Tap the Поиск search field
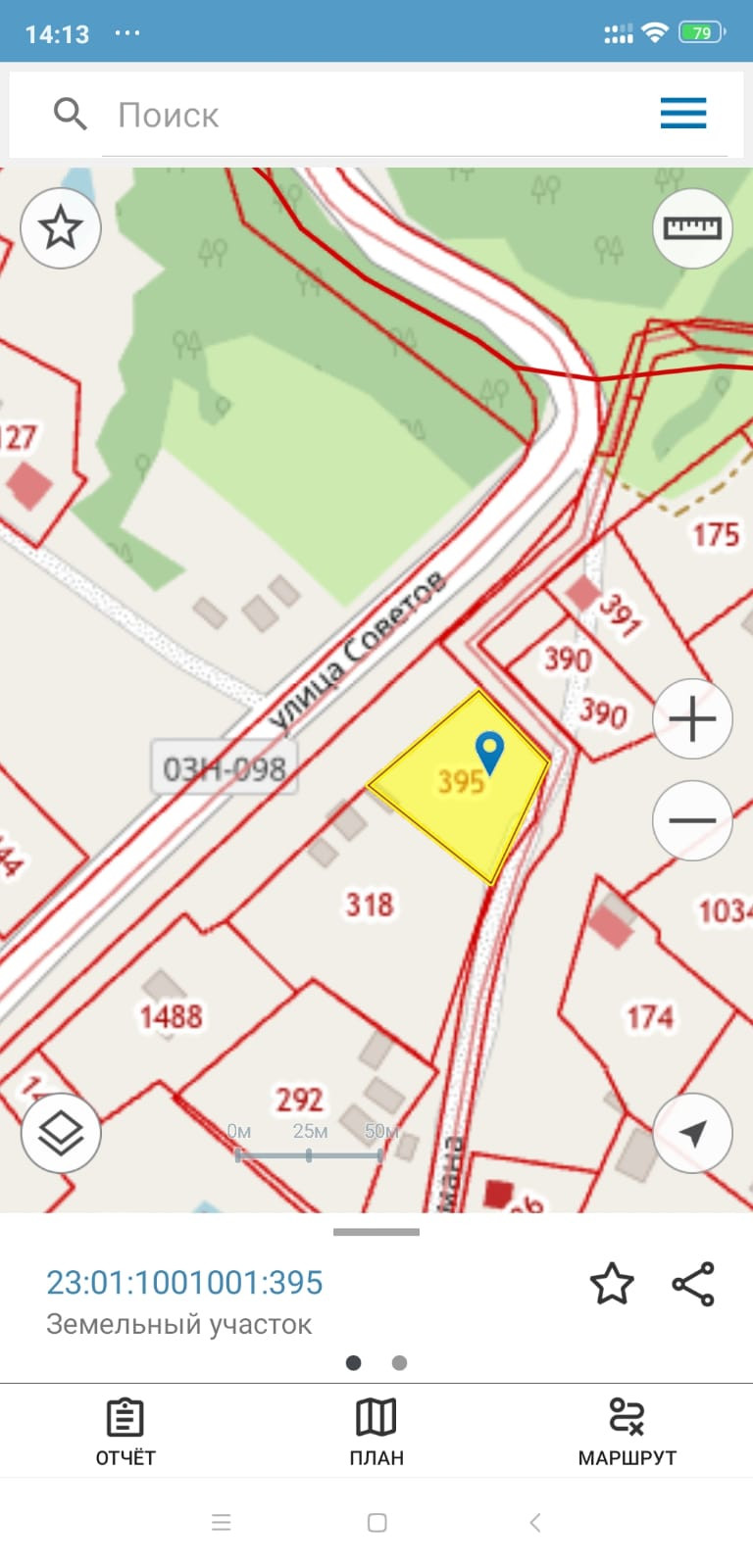 pyautogui.click(x=392, y=115)
